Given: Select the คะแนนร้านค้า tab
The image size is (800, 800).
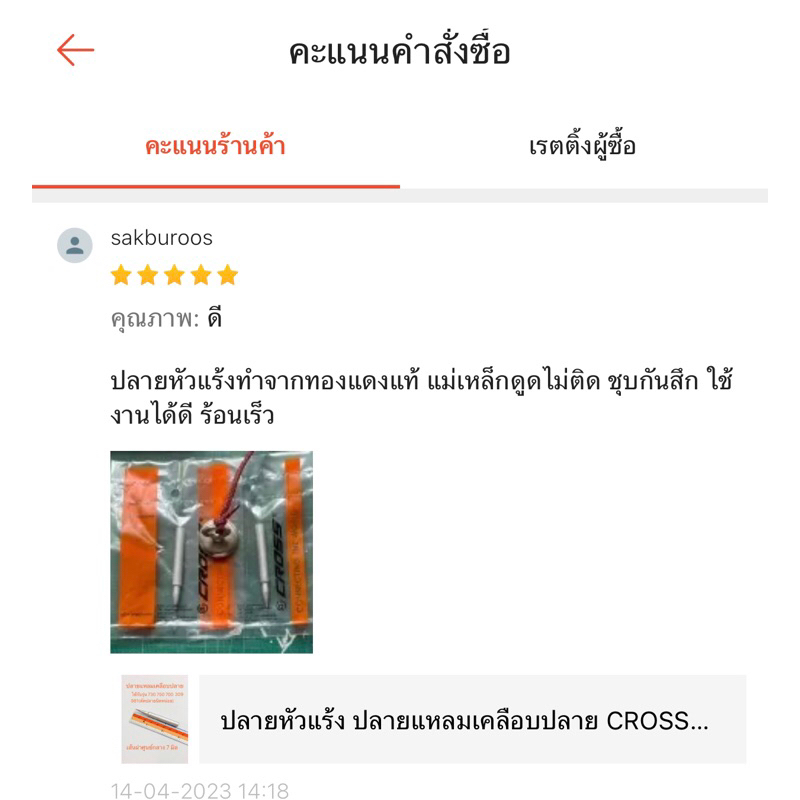Looking at the screenshot, I should point(216,146).
